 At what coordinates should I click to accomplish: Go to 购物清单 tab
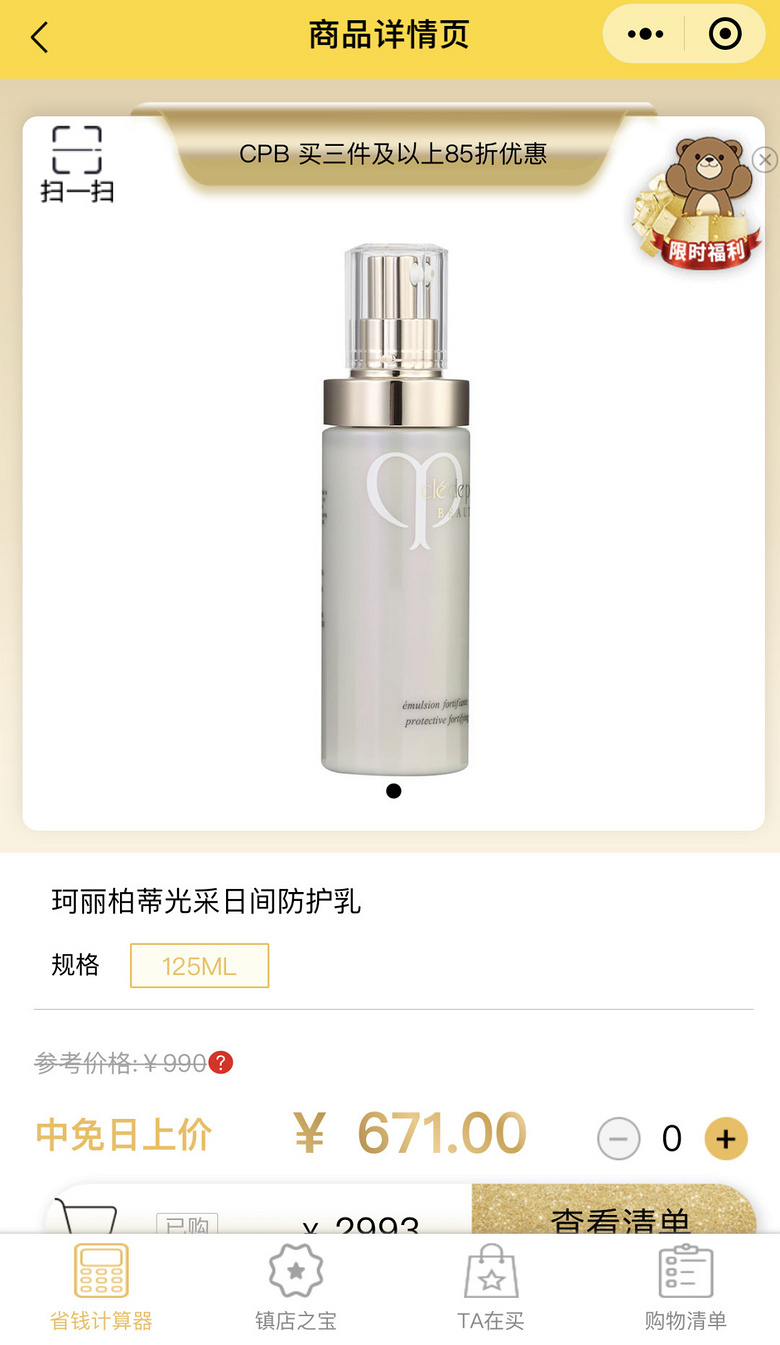(685, 1288)
